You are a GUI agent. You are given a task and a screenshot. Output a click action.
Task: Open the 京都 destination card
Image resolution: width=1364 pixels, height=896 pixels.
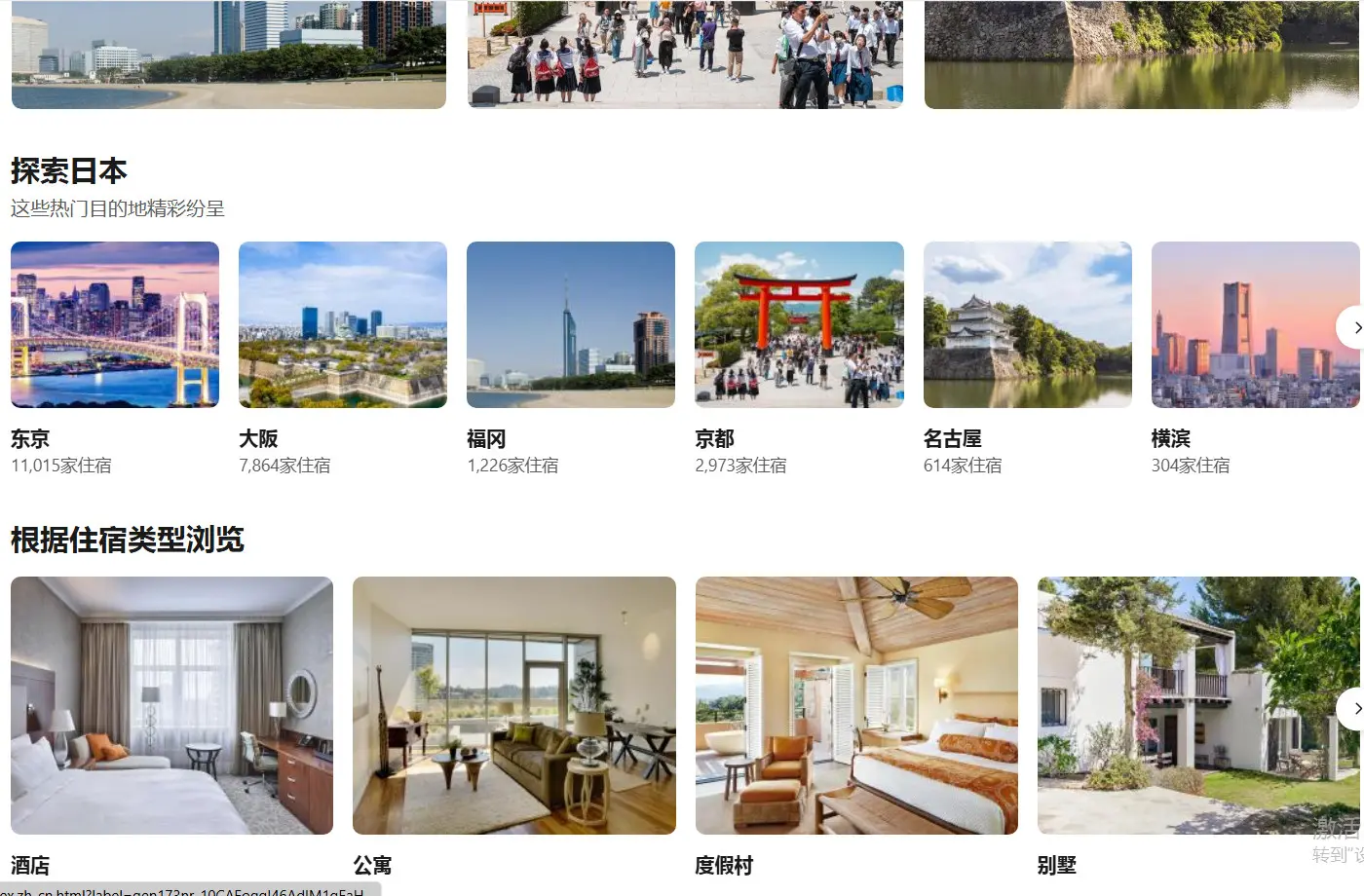coord(799,324)
